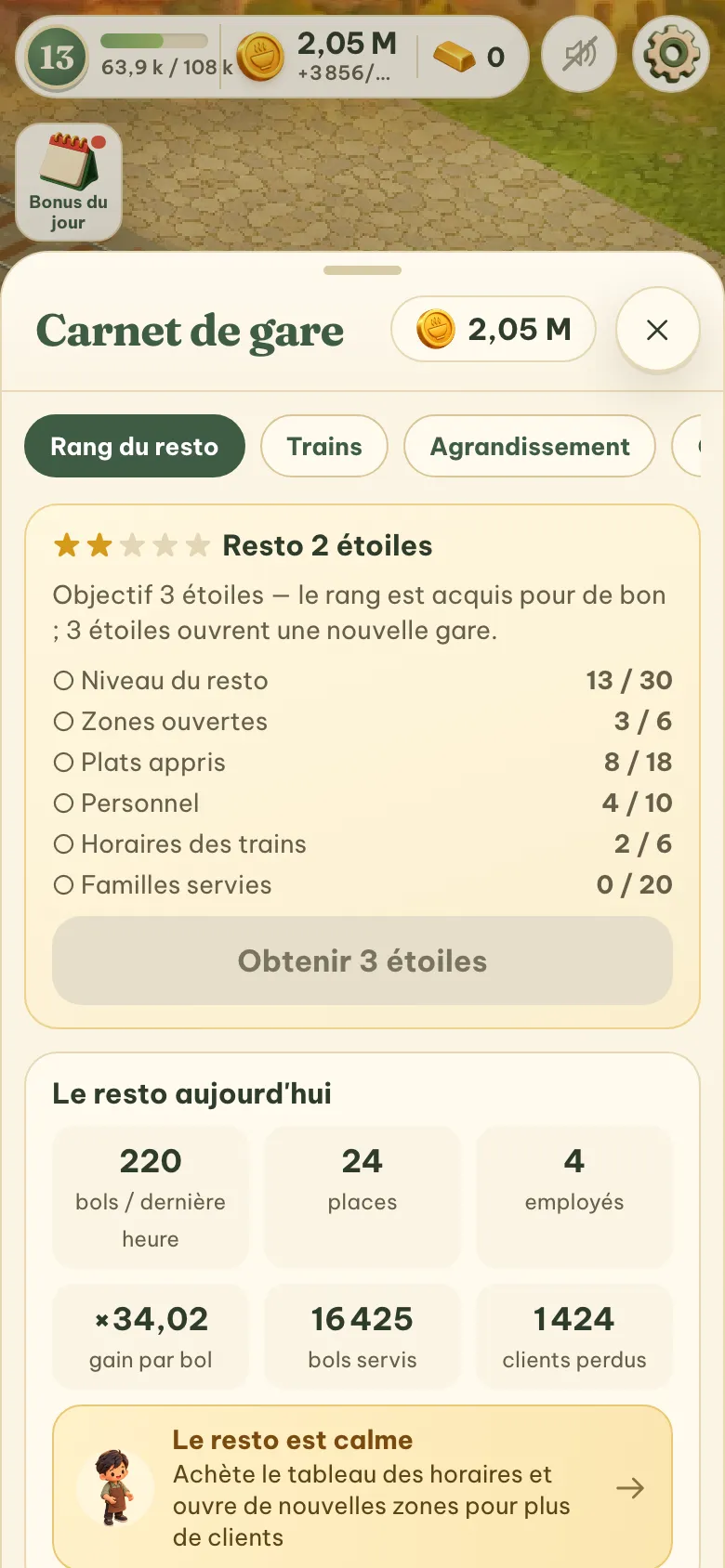Open the settings gear

click(x=671, y=55)
